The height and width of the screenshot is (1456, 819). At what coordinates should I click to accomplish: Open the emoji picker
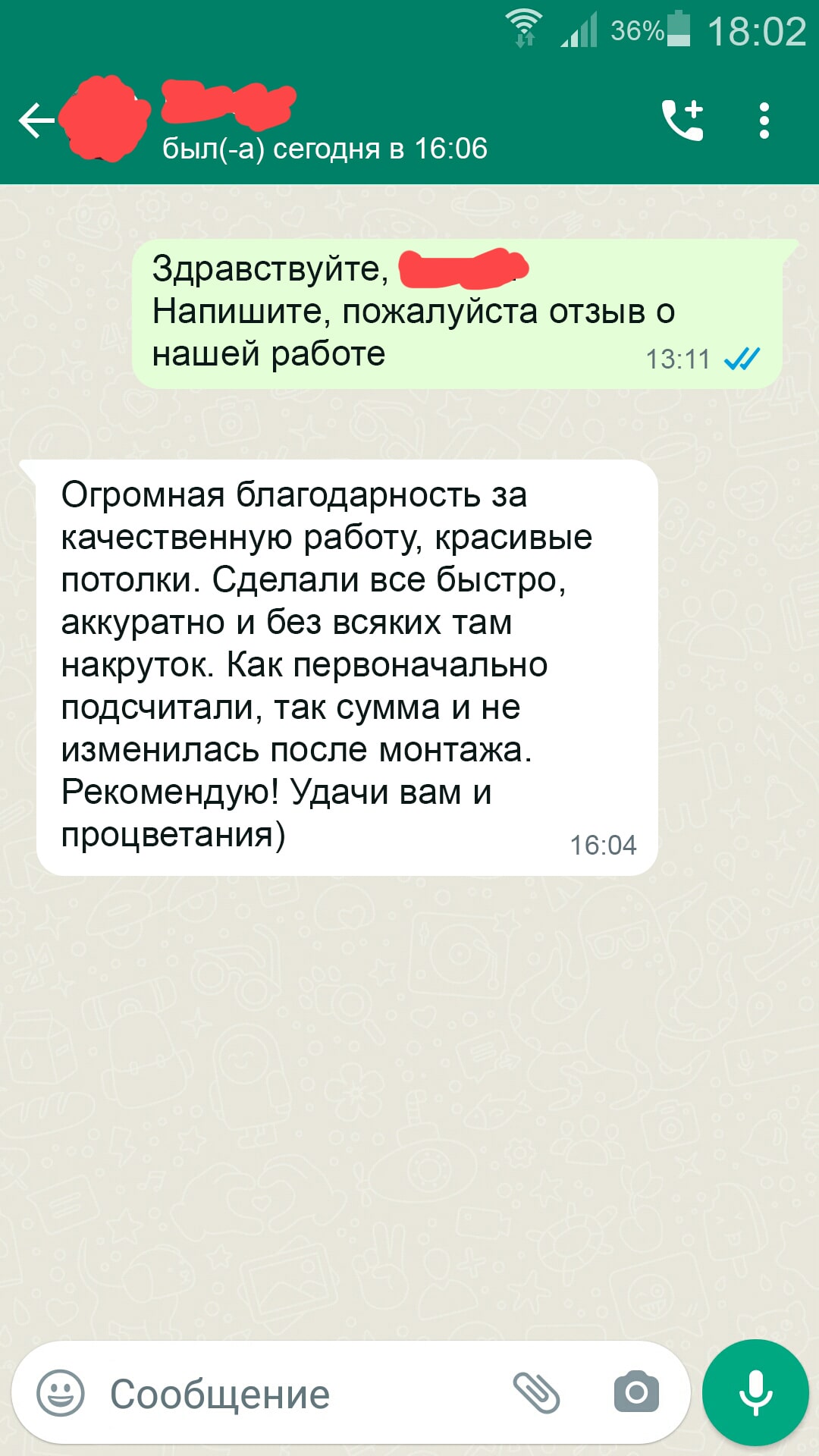[x=61, y=1392]
